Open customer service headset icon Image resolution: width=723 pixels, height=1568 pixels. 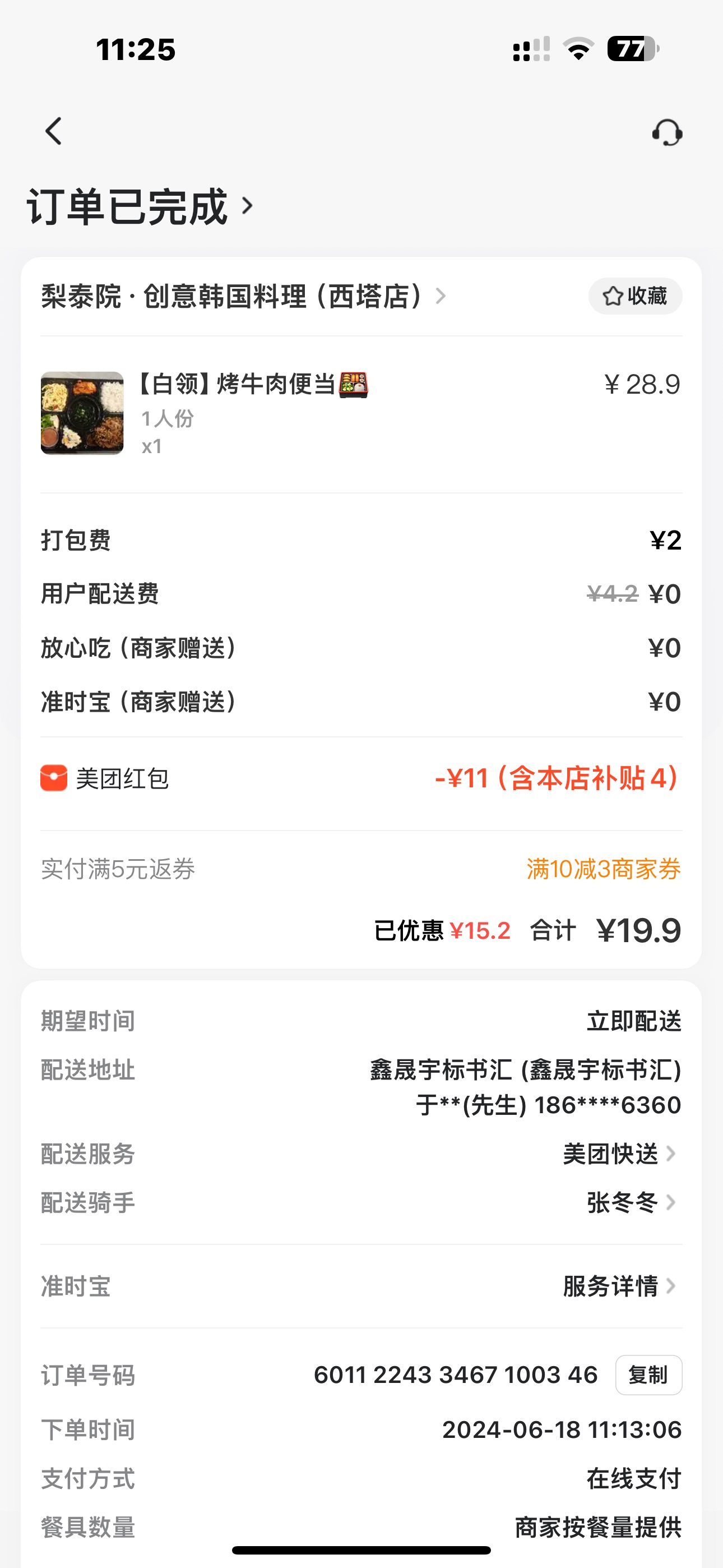click(x=667, y=132)
